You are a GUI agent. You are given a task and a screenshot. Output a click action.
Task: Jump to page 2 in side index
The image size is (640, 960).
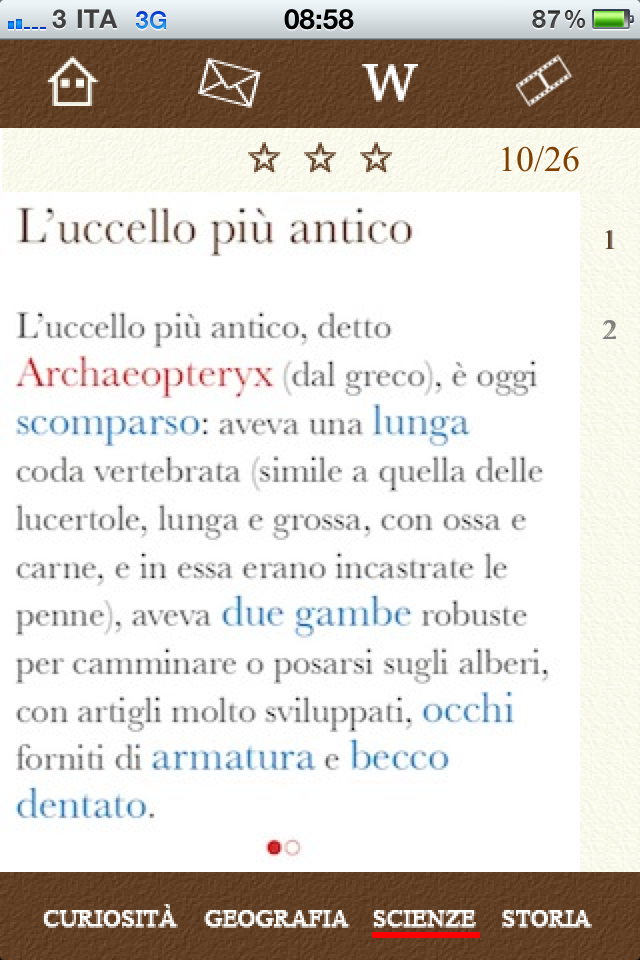609,330
